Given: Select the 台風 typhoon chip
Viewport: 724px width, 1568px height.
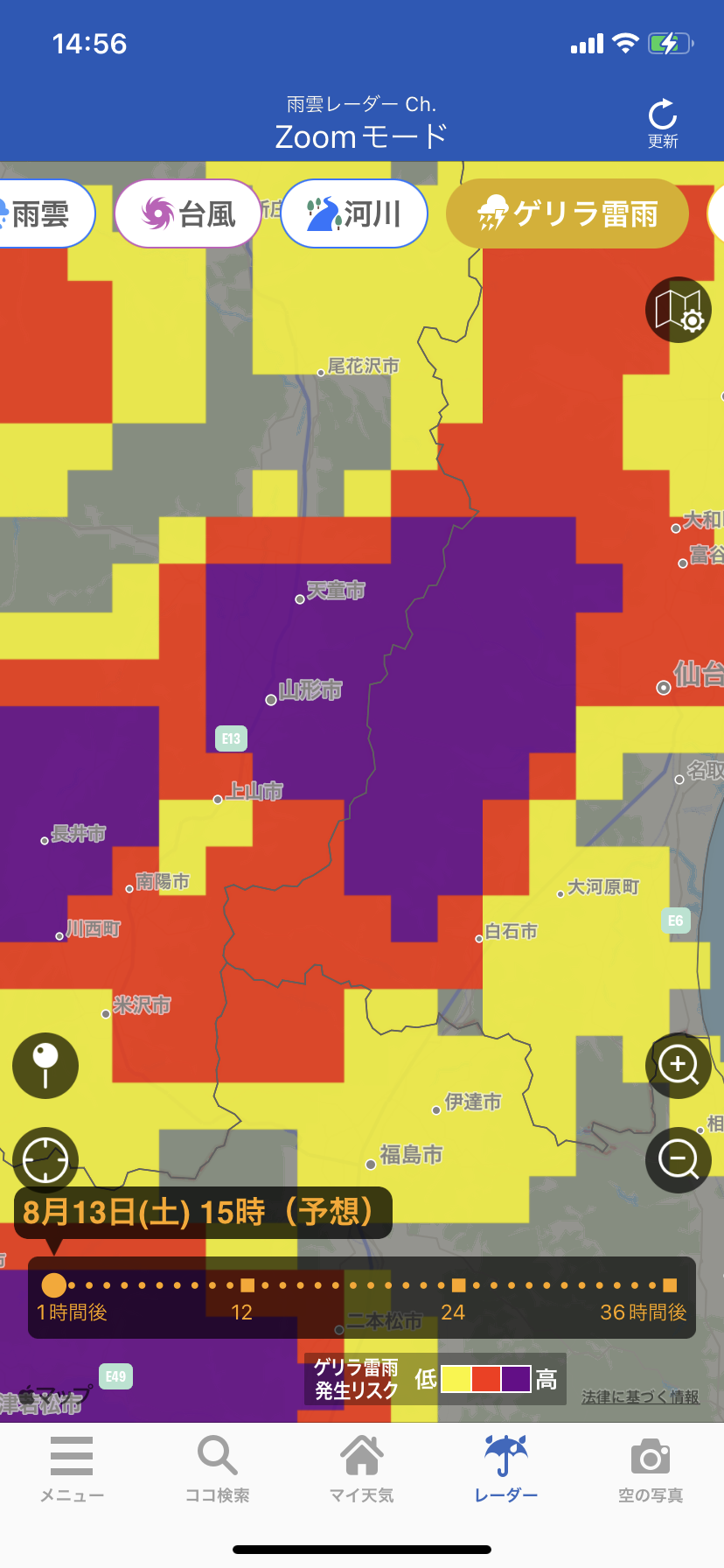Looking at the screenshot, I should coord(188,213).
